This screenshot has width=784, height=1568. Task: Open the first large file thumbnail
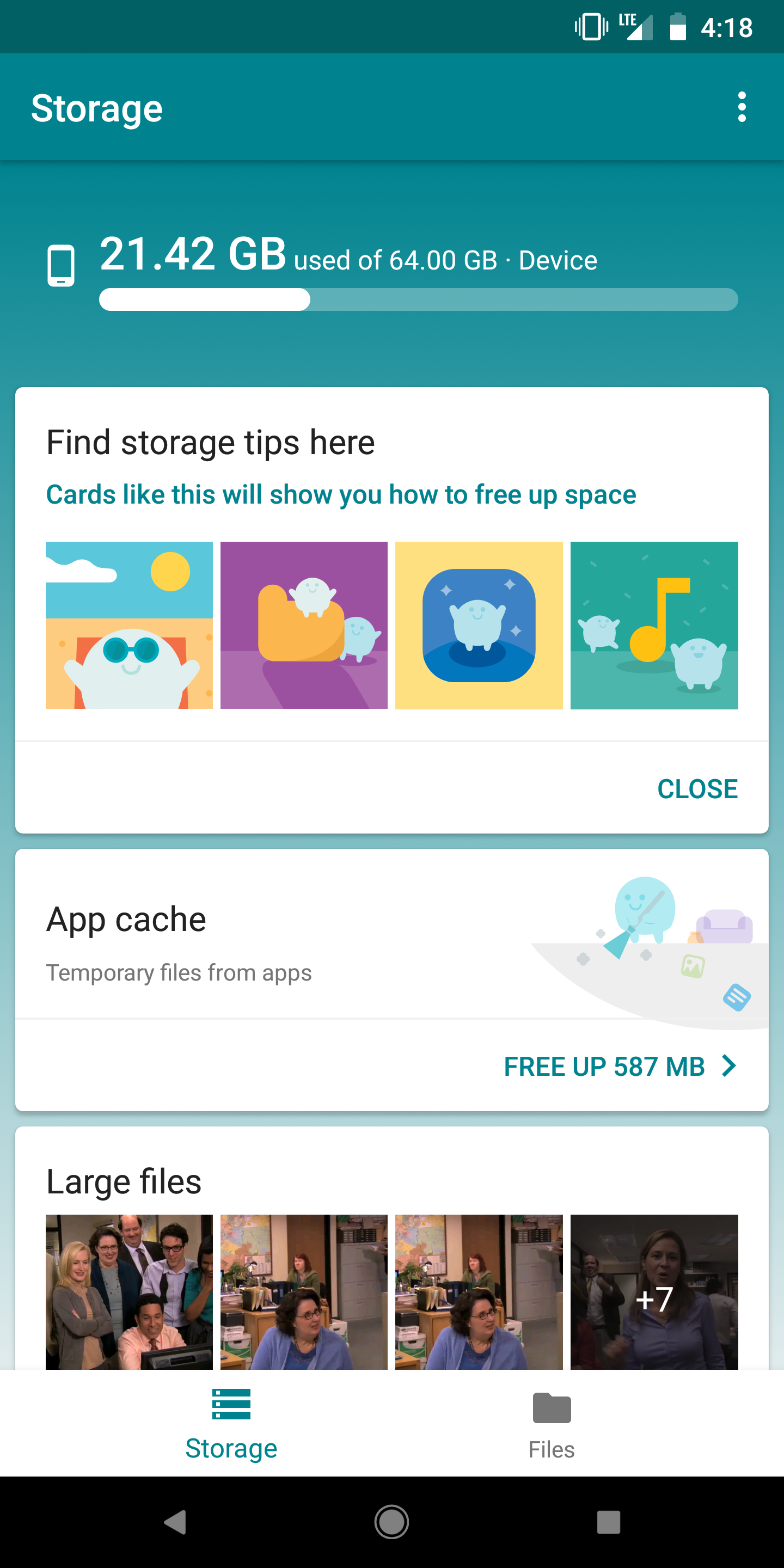[x=129, y=1291]
